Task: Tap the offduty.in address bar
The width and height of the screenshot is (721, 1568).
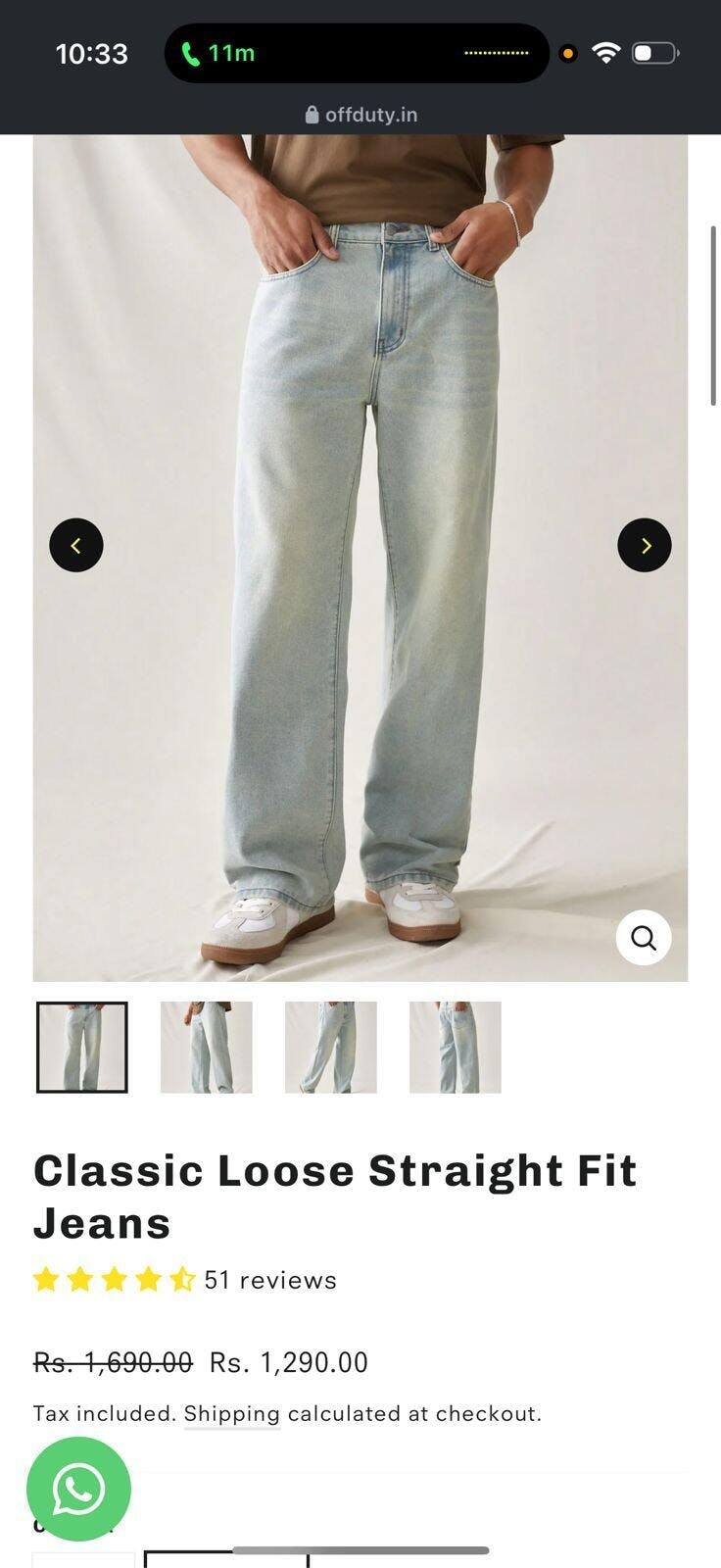Action: 360,115
